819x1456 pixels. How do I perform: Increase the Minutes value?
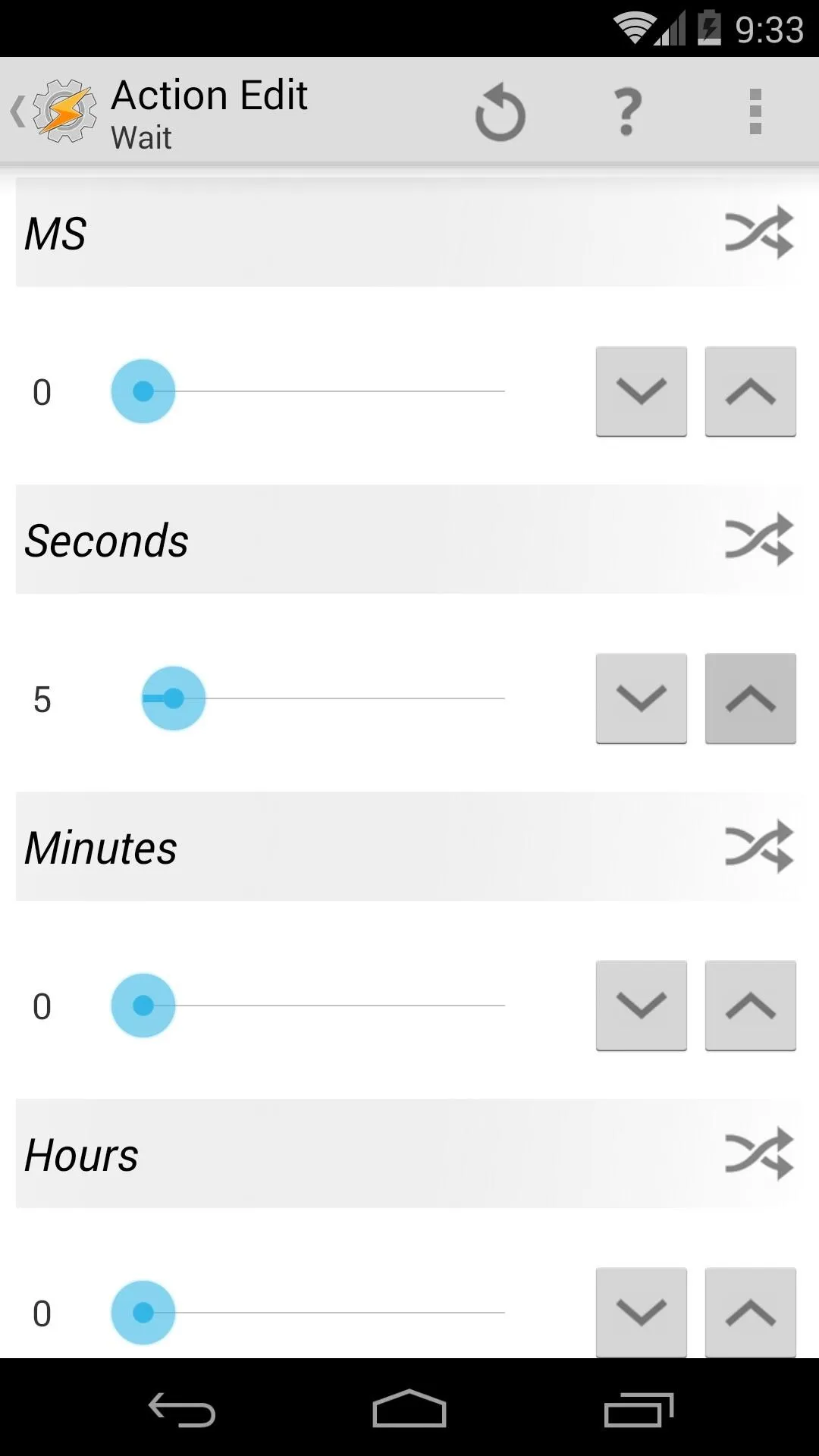751,1006
